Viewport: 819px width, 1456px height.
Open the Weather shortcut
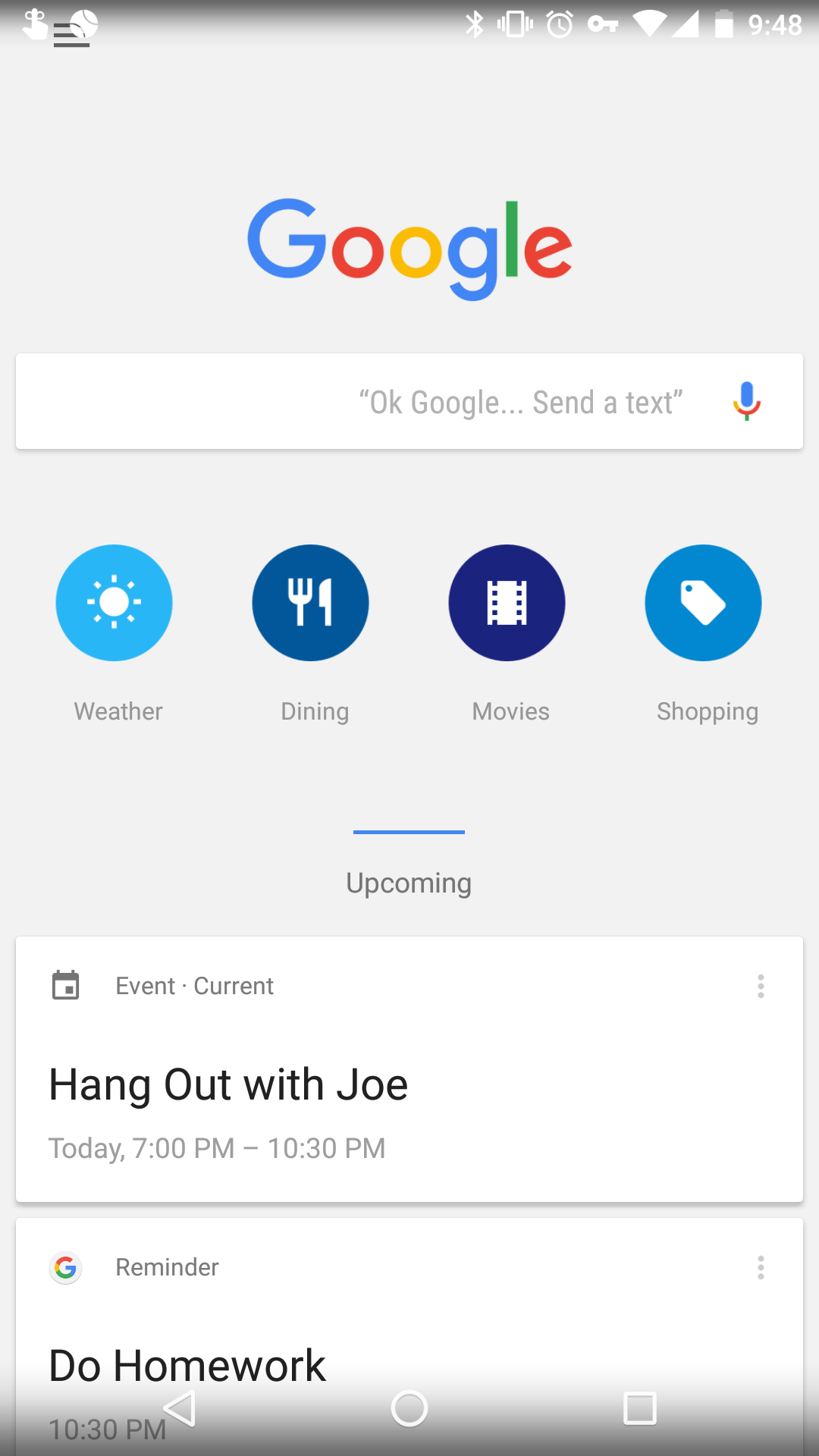[115, 603]
